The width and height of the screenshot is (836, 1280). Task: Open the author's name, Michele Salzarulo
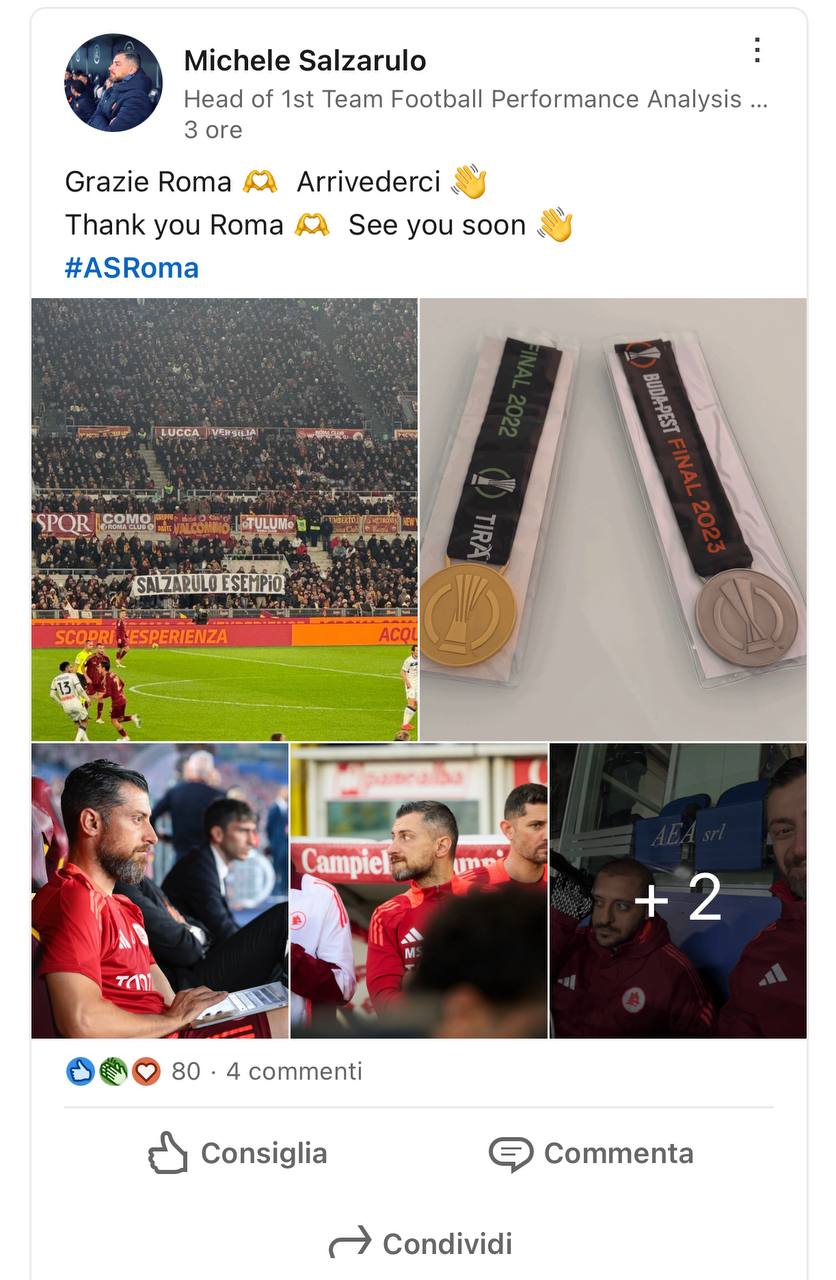(305, 60)
